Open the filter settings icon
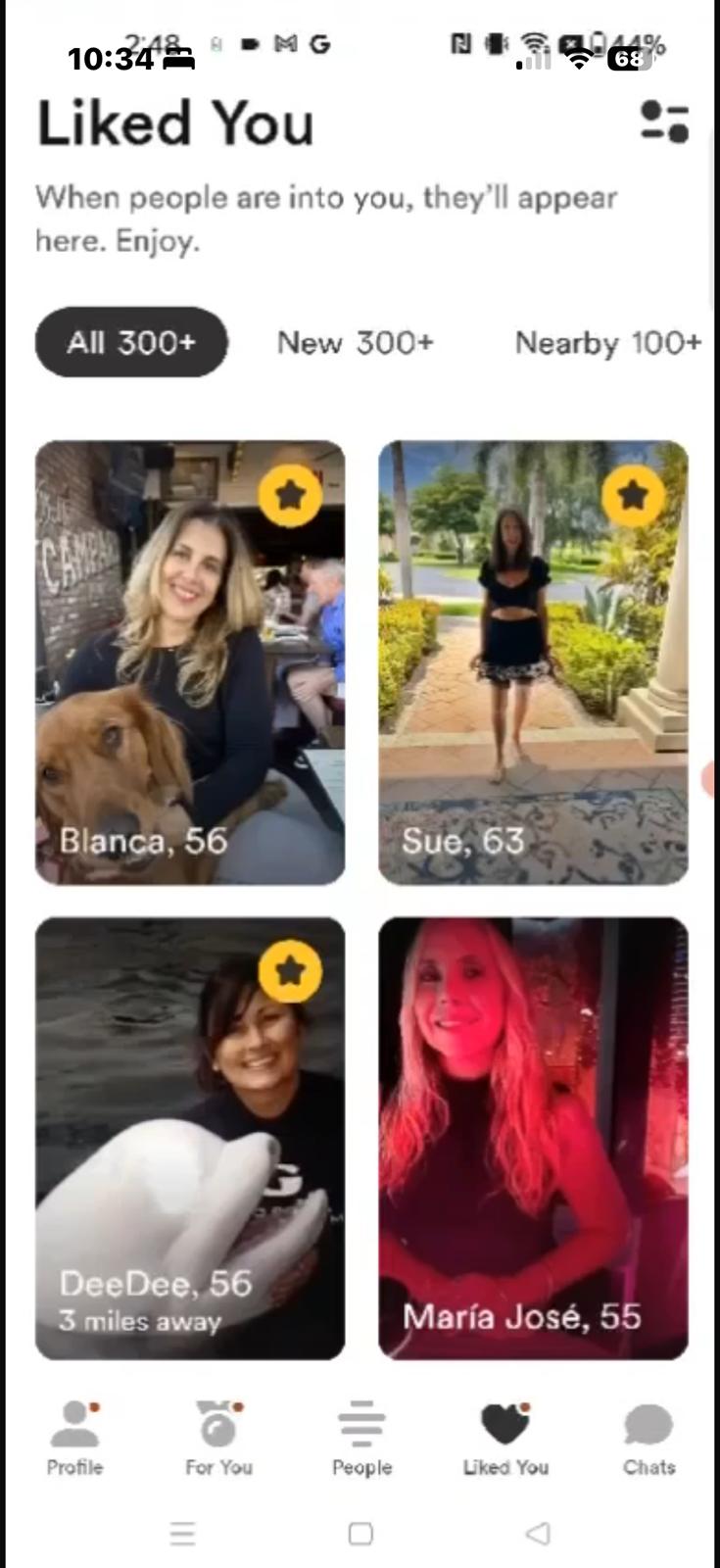720x1568 pixels. tap(665, 122)
